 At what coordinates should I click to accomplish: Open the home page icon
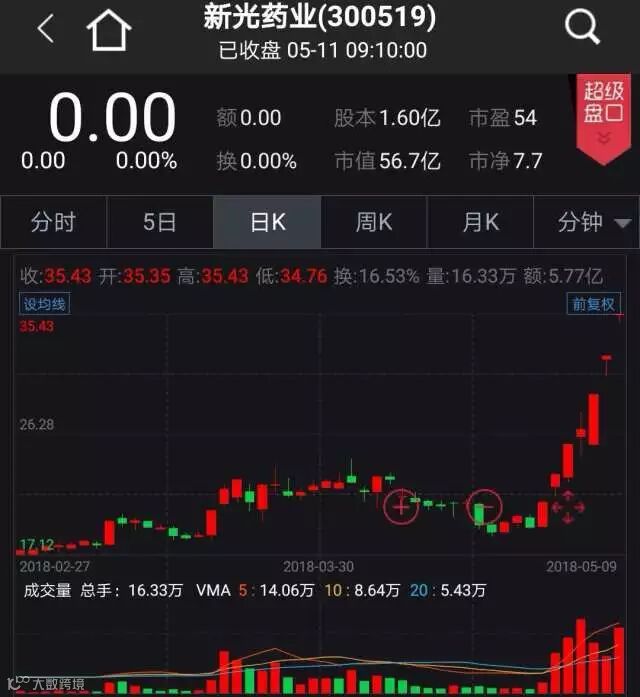[x=109, y=30]
